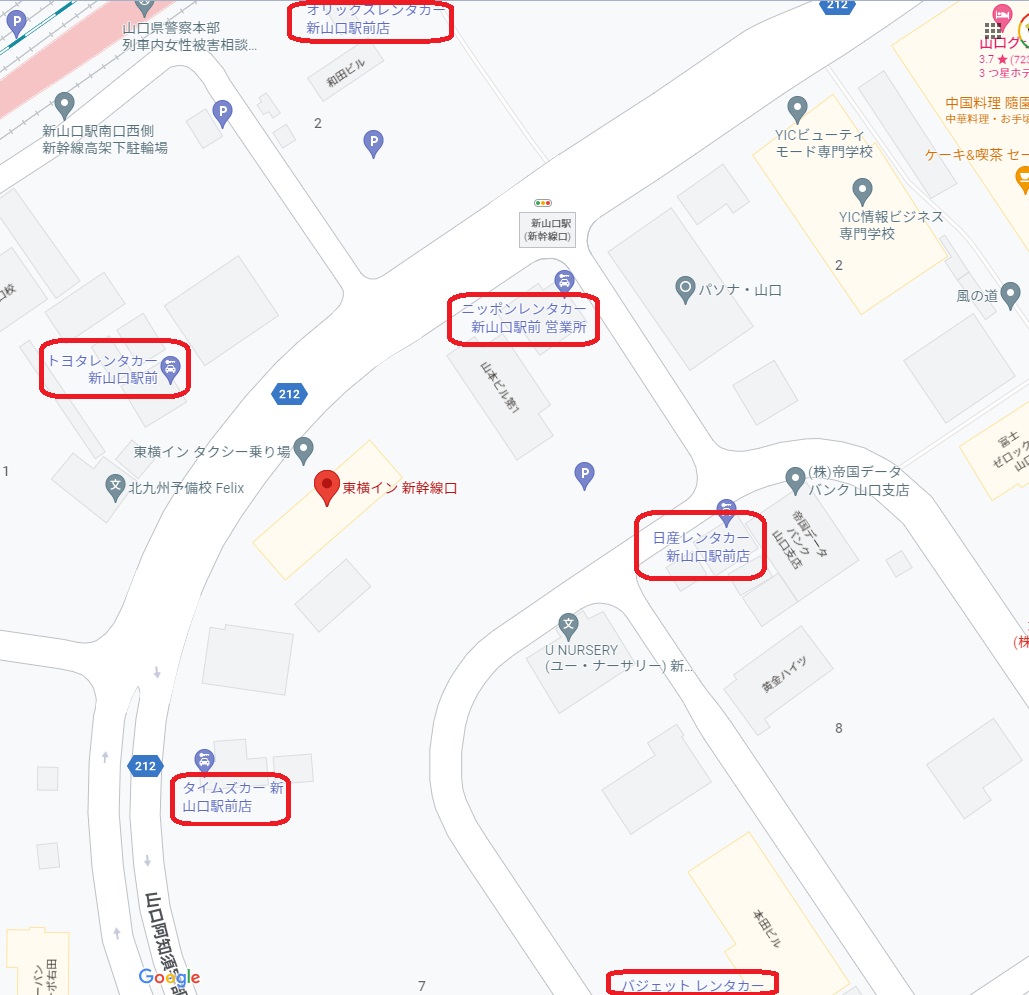Open the ニッポンレンタカー 新山口駅前 営業所 marker
This screenshot has width=1029, height=995.
564,281
